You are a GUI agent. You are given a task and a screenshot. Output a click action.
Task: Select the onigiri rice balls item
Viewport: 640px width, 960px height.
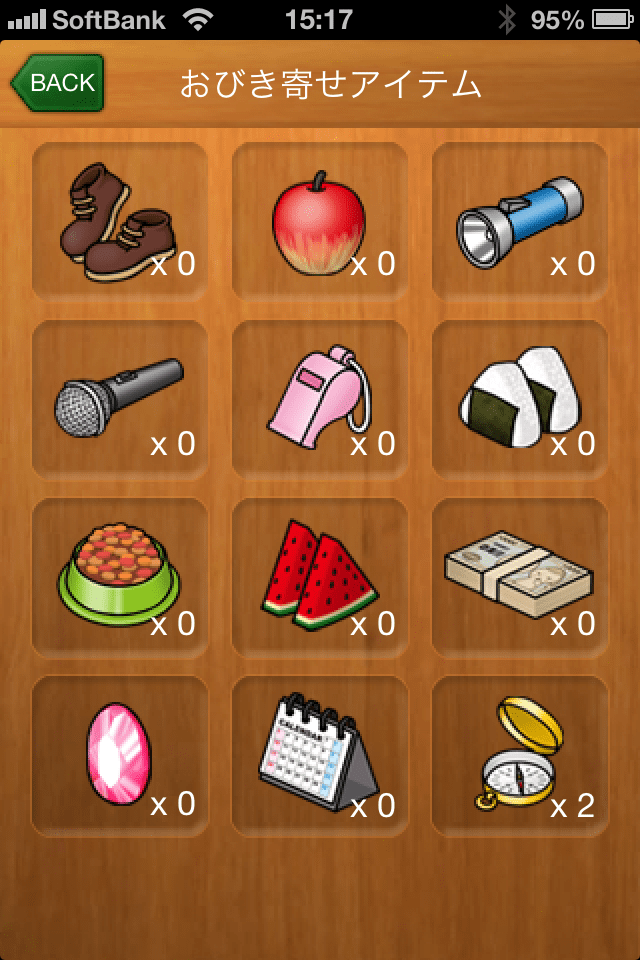tap(520, 400)
